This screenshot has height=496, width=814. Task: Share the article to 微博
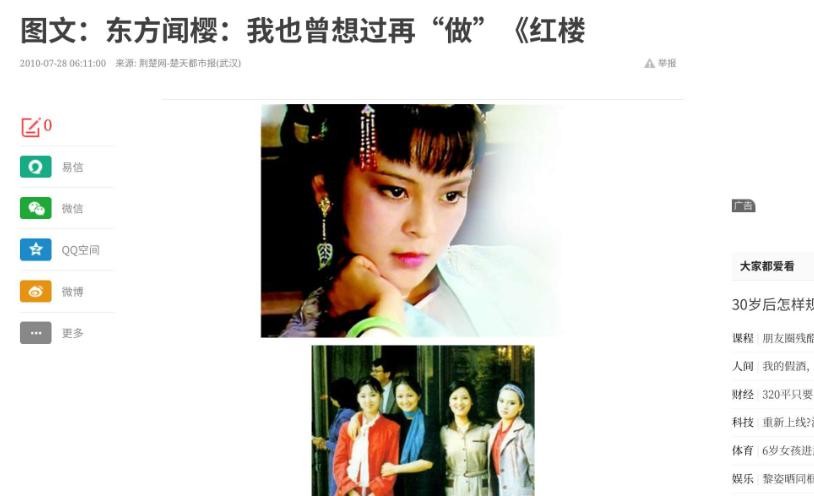37,291
